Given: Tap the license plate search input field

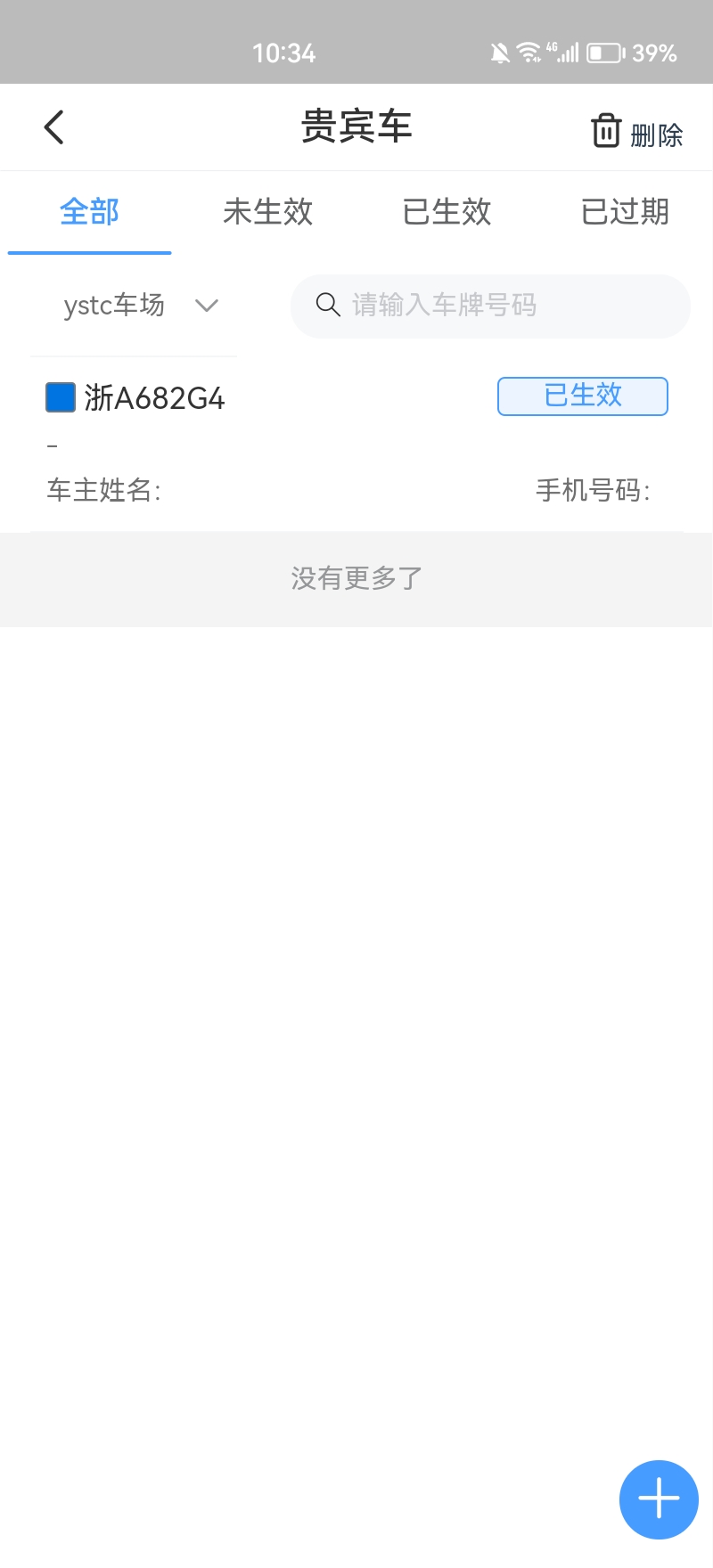Looking at the screenshot, I should [x=490, y=306].
